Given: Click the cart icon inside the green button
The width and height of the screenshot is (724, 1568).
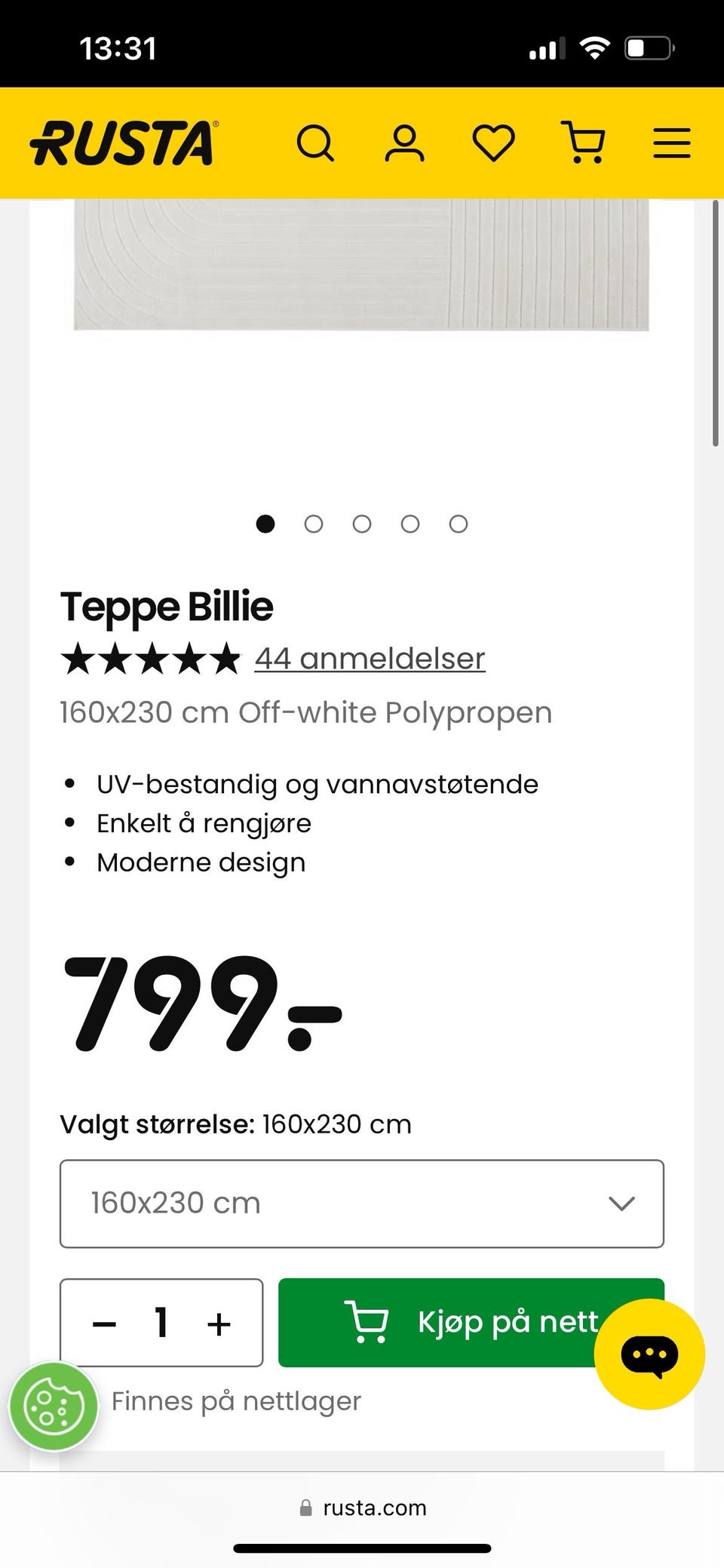Looking at the screenshot, I should [369, 1322].
